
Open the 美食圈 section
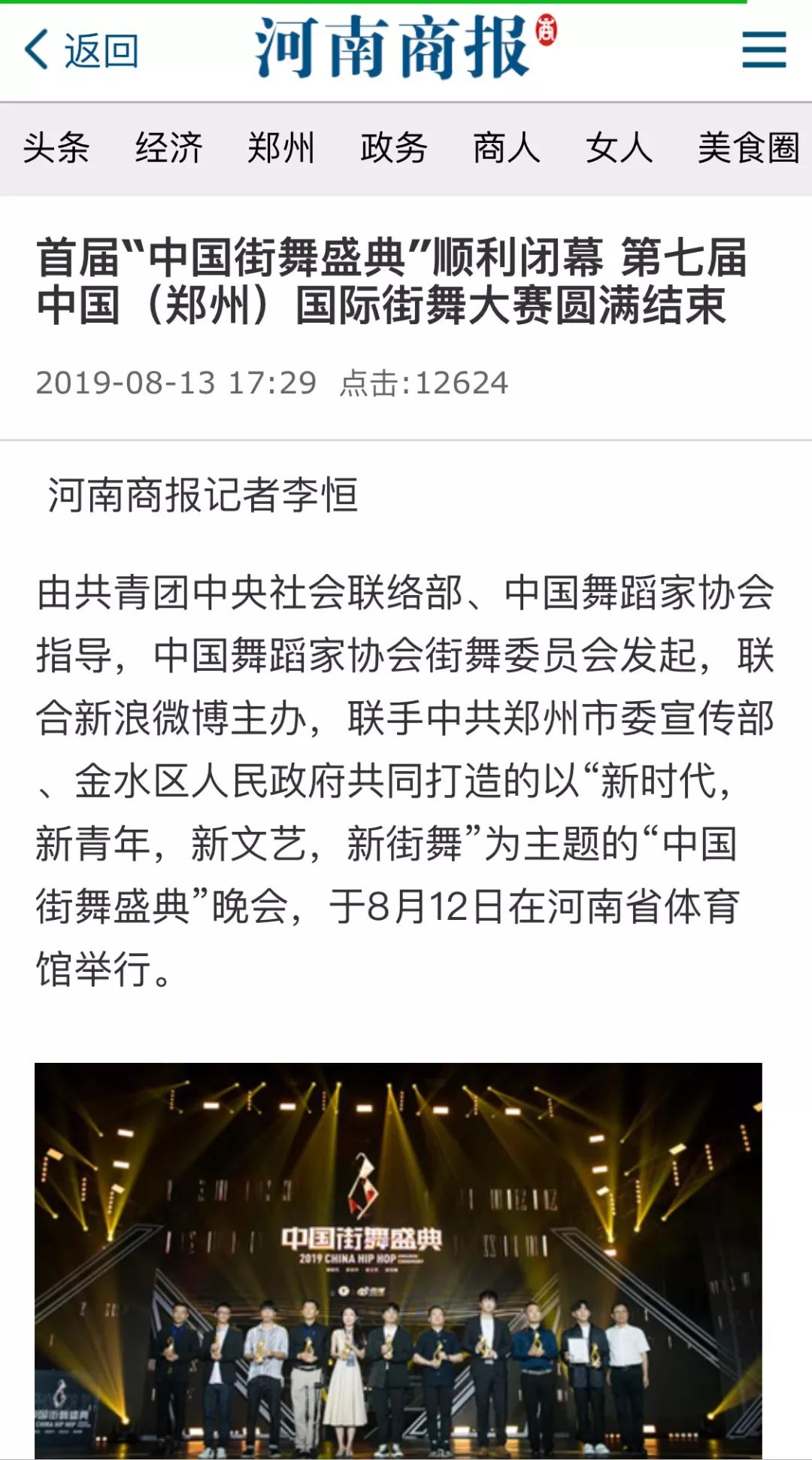[748, 147]
